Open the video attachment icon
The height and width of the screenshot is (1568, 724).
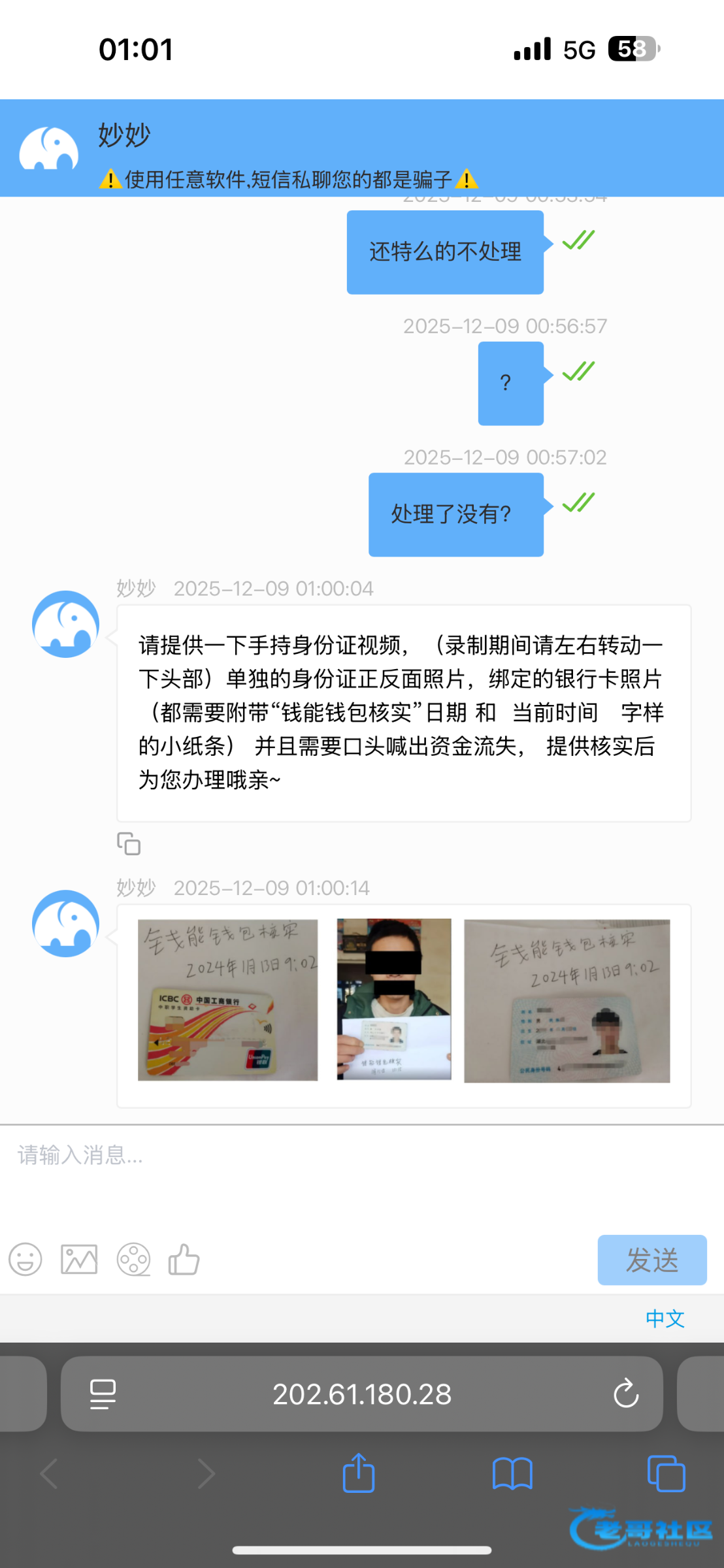133,1260
